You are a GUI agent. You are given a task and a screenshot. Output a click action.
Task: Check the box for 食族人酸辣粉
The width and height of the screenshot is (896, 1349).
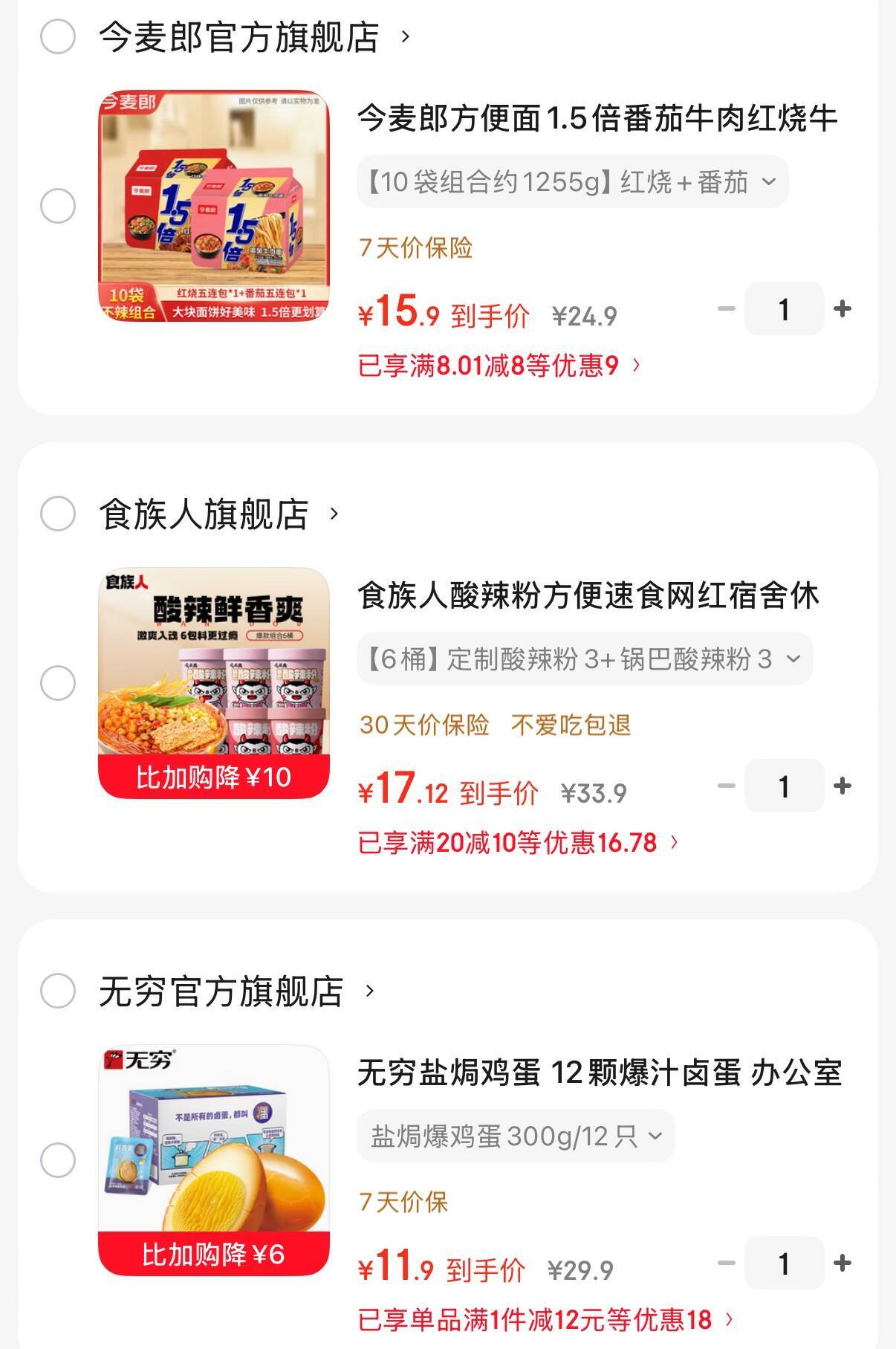tap(58, 683)
